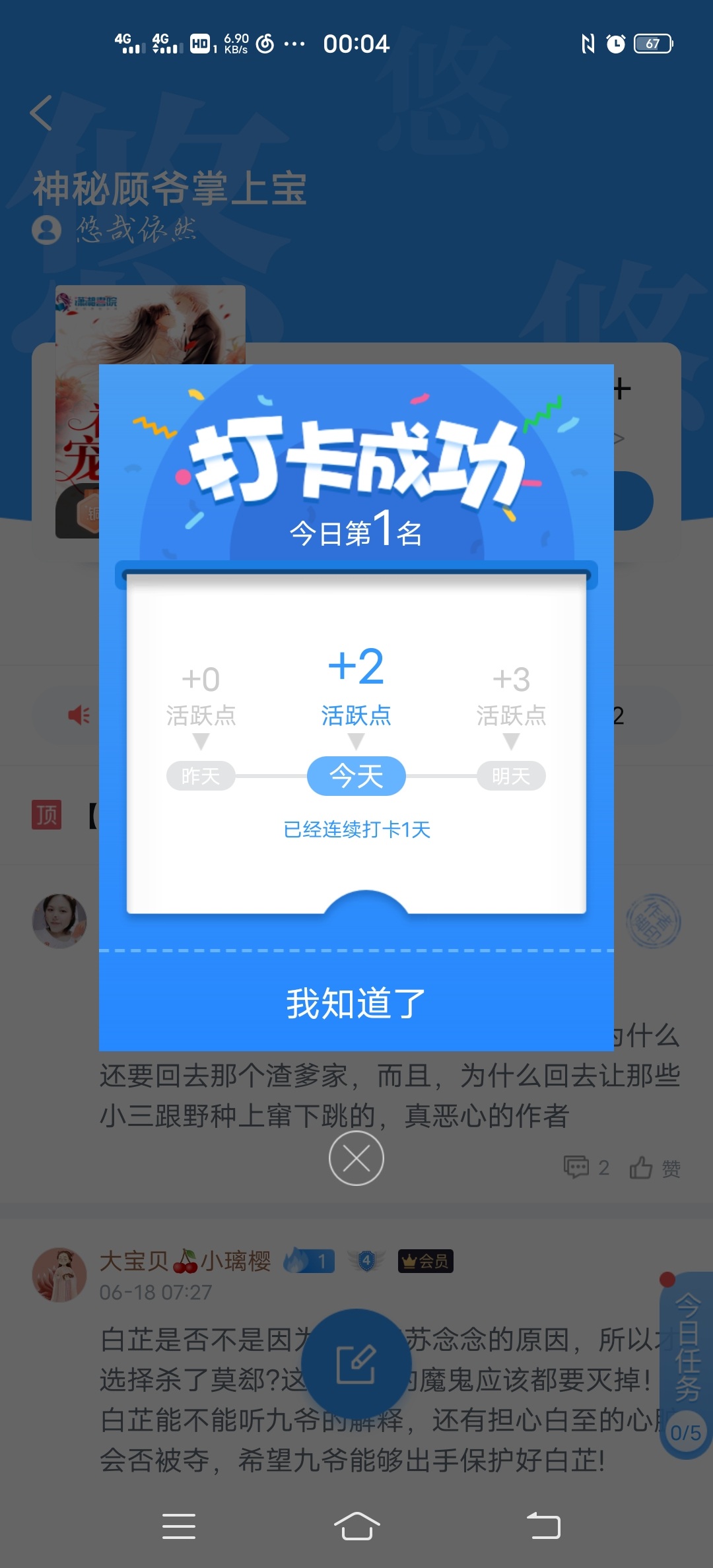Tap the 我知道了 confirm button

coord(356,1003)
